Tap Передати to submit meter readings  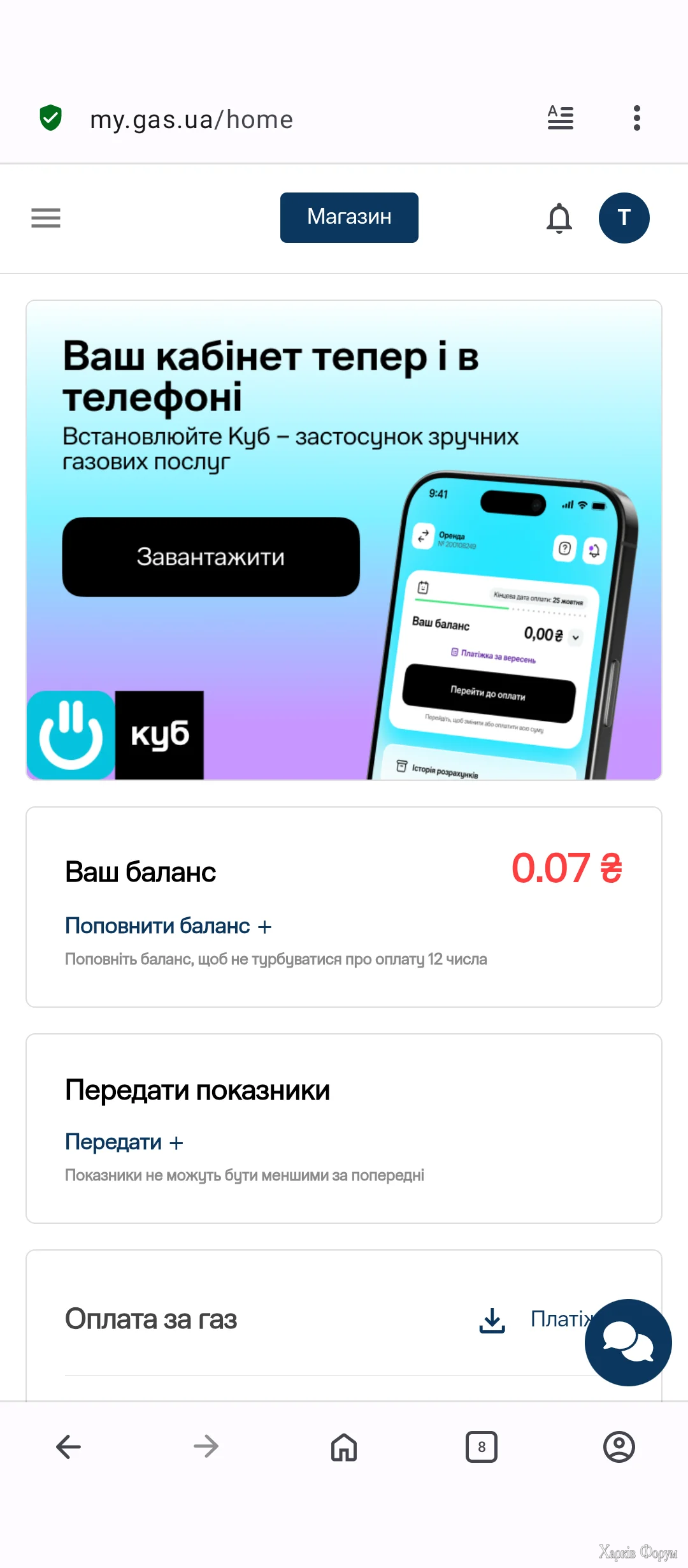124,1142
